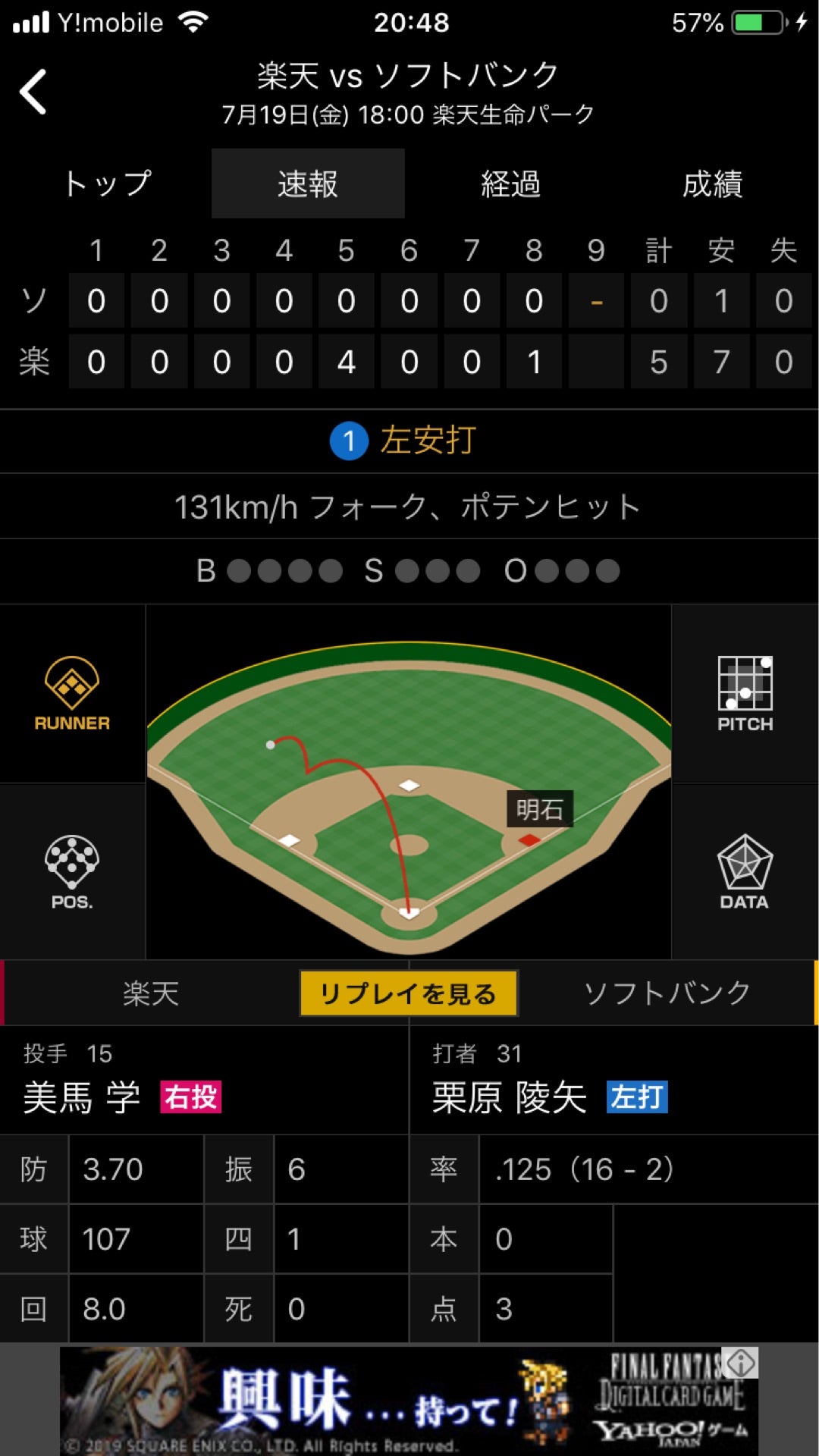Select the 楽天 team tab

tap(151, 993)
